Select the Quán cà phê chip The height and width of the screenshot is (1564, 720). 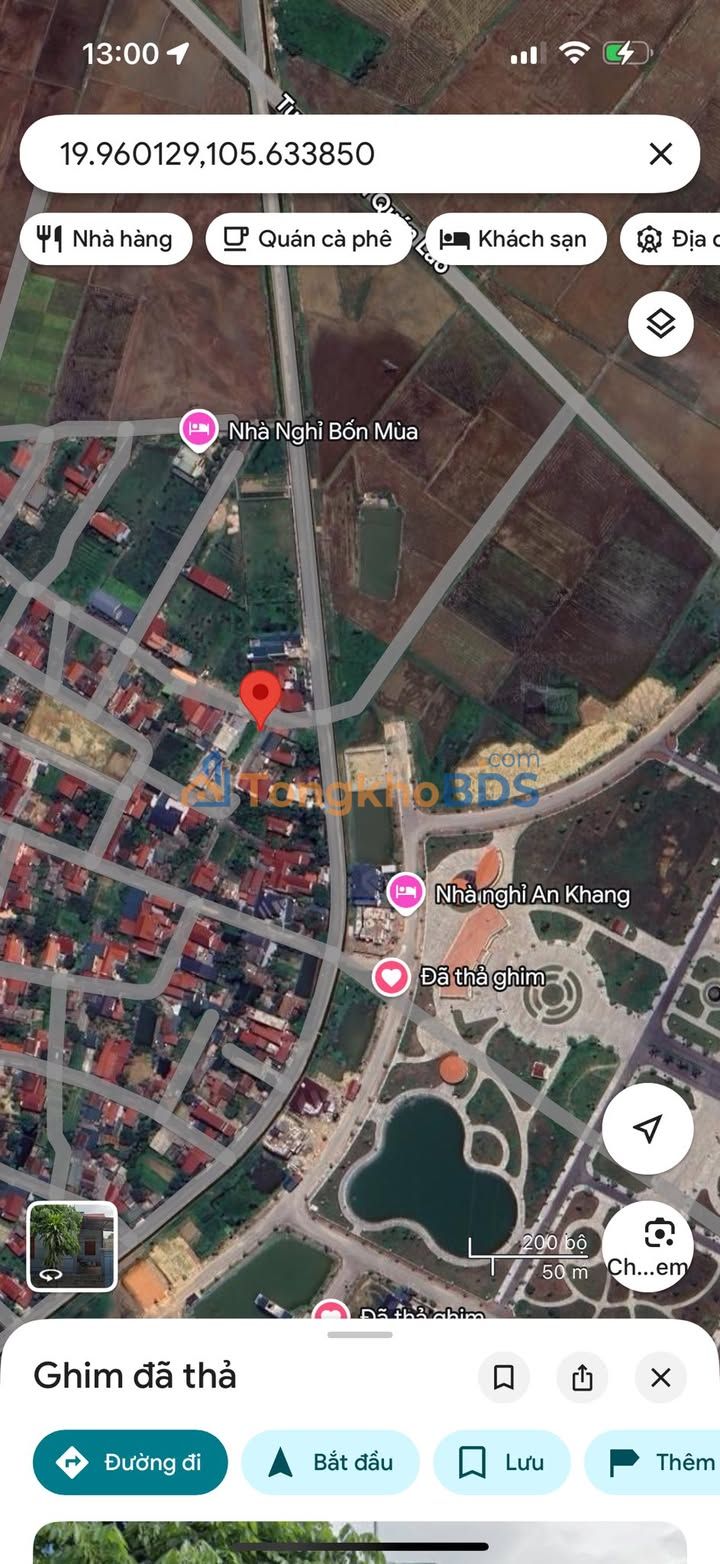tap(309, 239)
